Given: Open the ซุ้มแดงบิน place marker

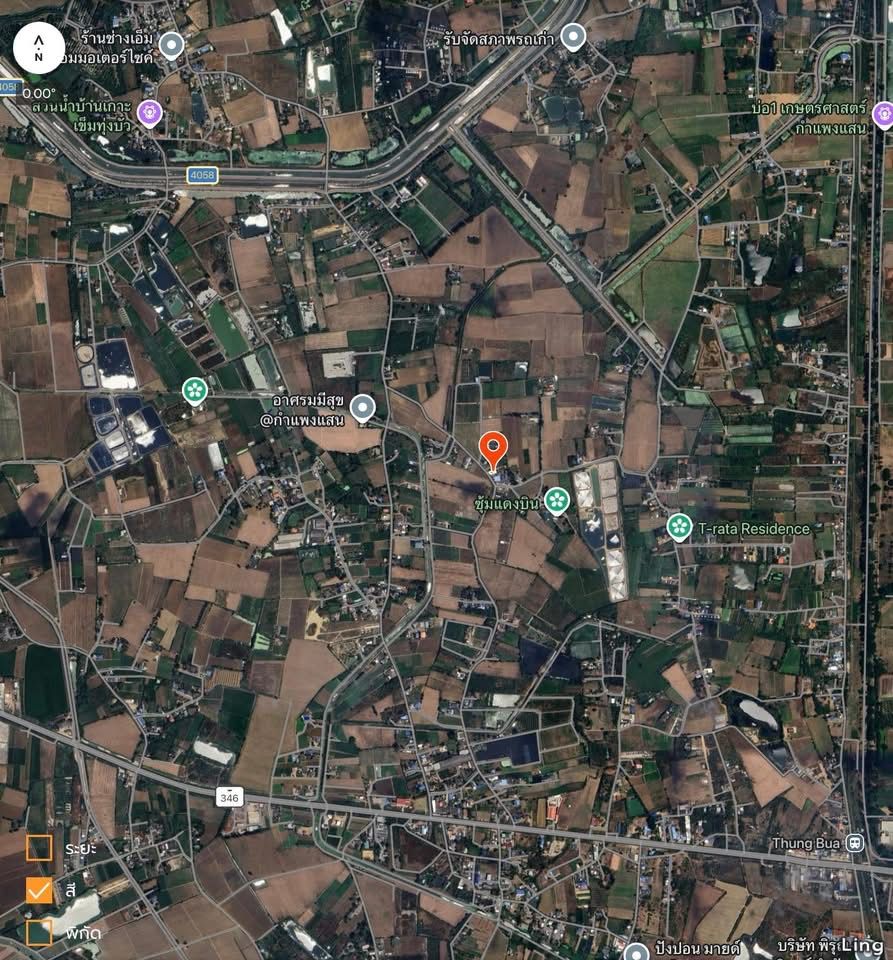Looking at the screenshot, I should [x=557, y=502].
